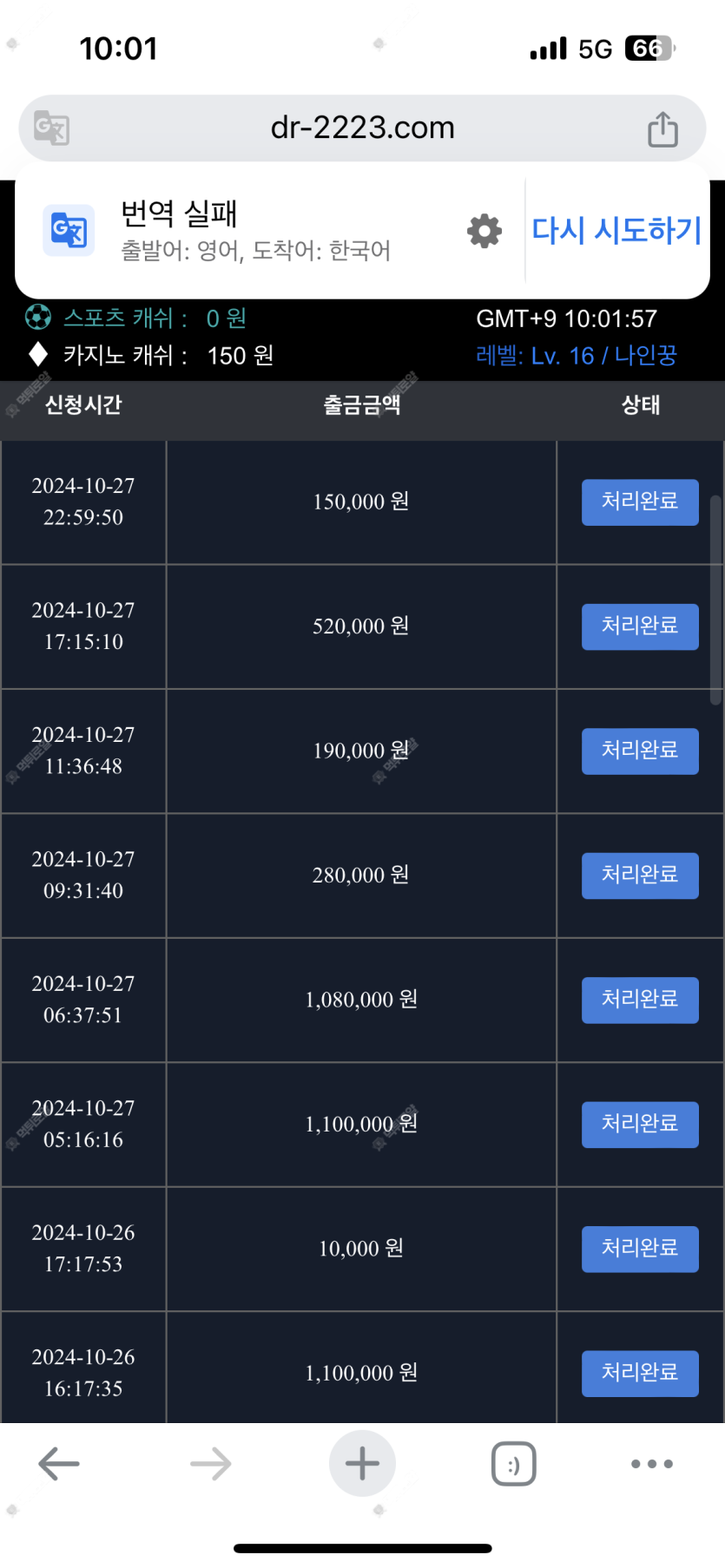Open the dr-2223.com address field
Viewport: 725px width, 1568px height.
(362, 128)
